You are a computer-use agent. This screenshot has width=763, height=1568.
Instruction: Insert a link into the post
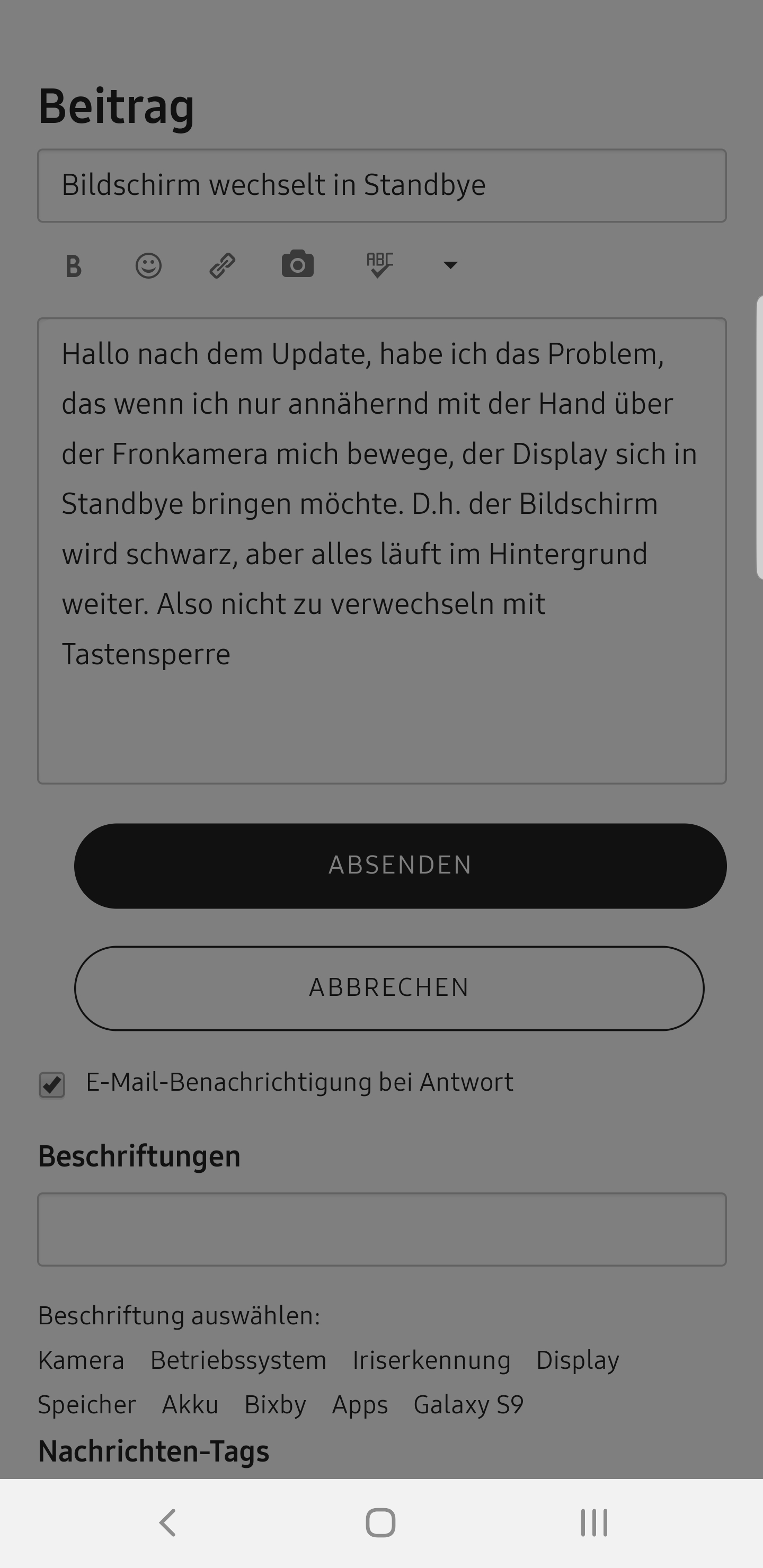point(222,266)
